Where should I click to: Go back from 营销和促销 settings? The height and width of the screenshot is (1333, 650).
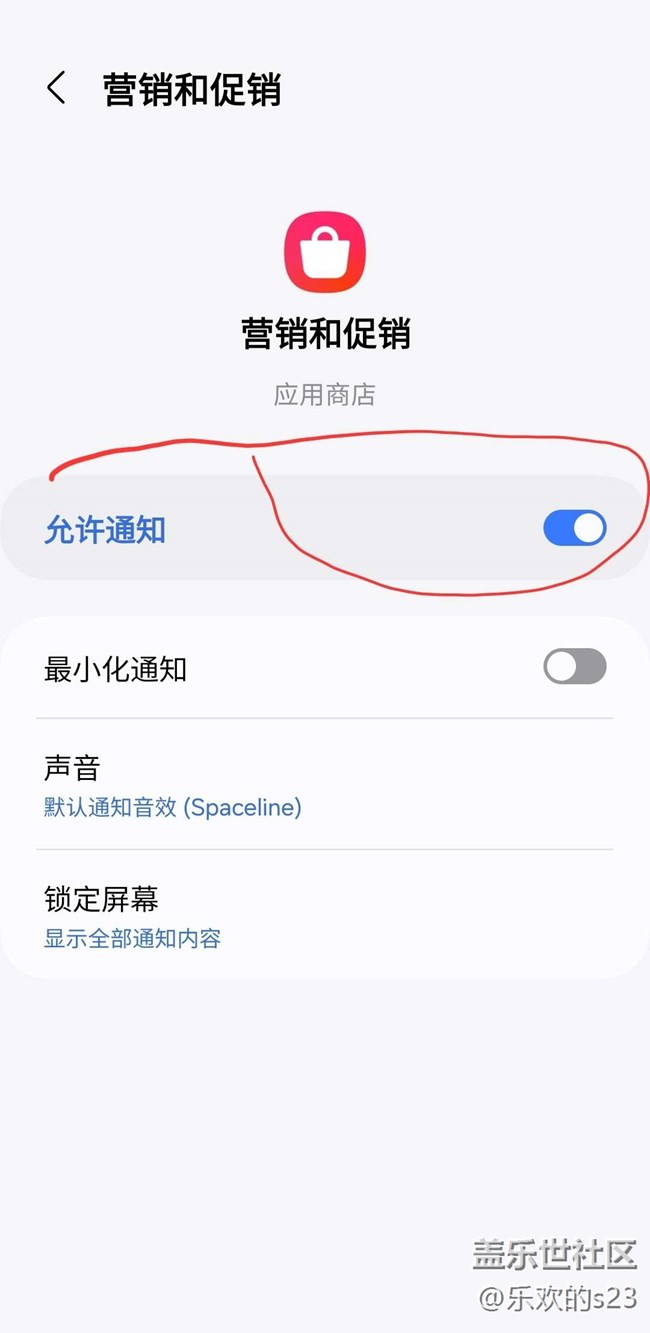point(56,89)
